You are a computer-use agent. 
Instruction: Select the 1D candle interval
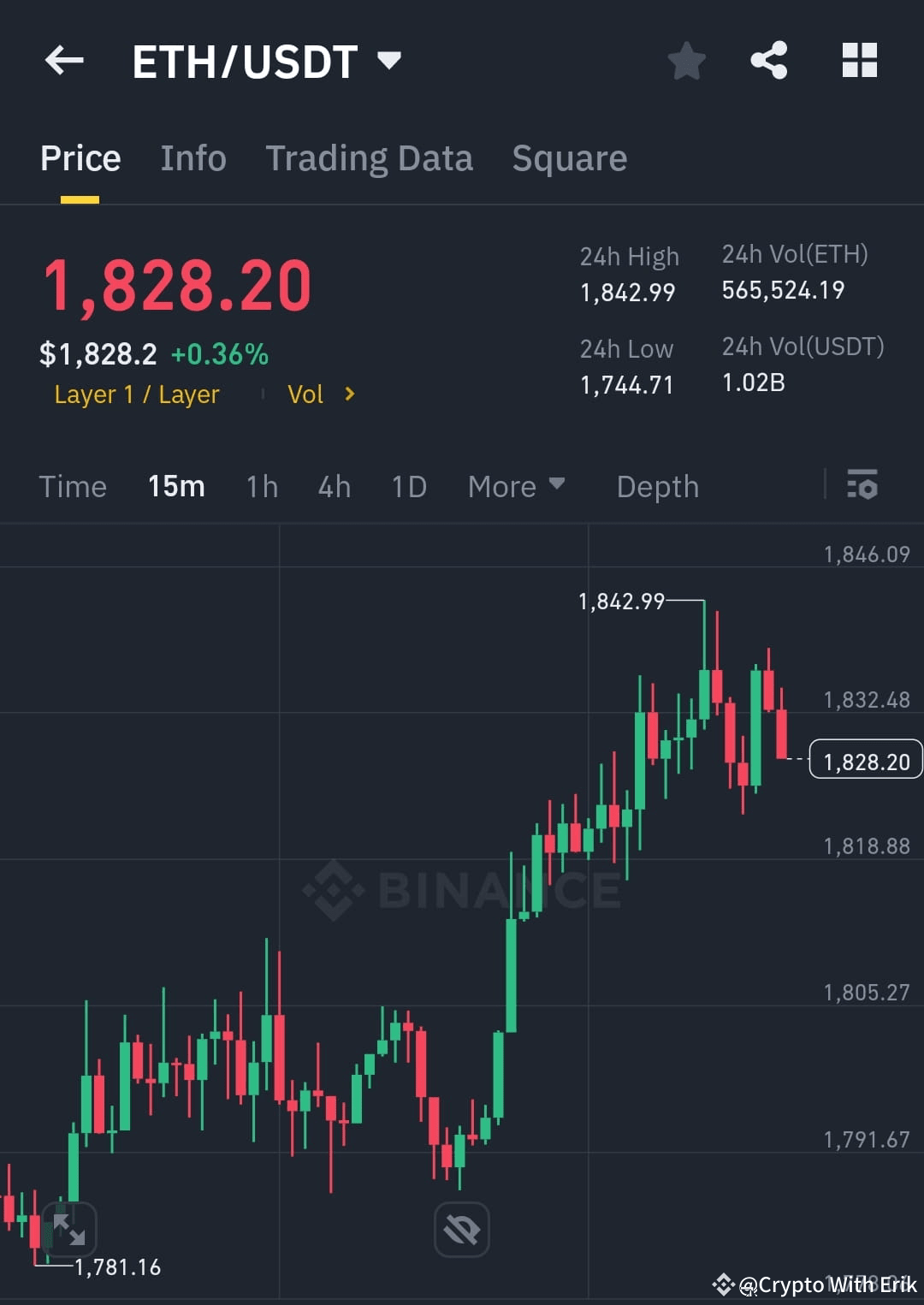(x=408, y=486)
